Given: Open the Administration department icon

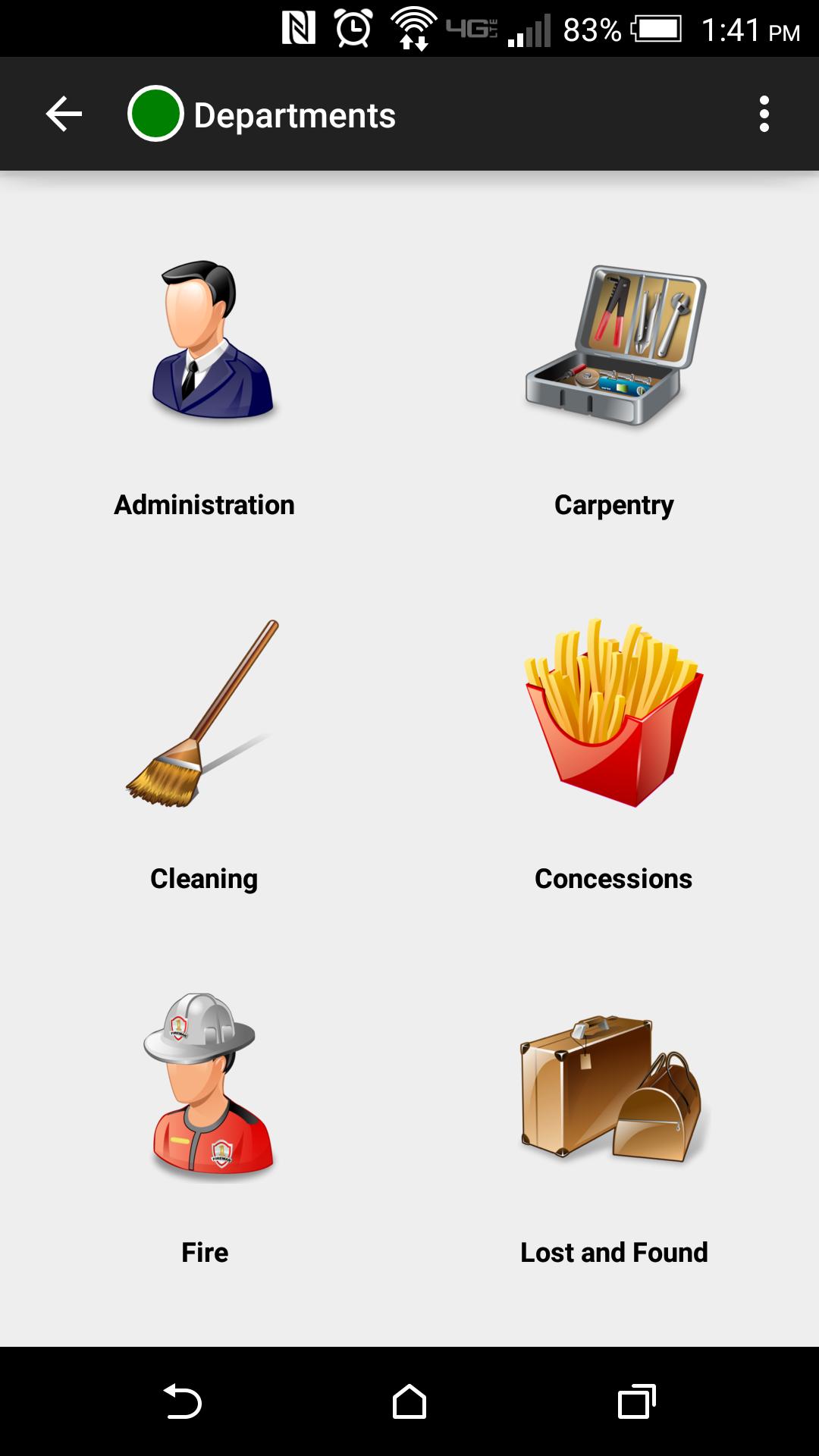Looking at the screenshot, I should point(205,341).
